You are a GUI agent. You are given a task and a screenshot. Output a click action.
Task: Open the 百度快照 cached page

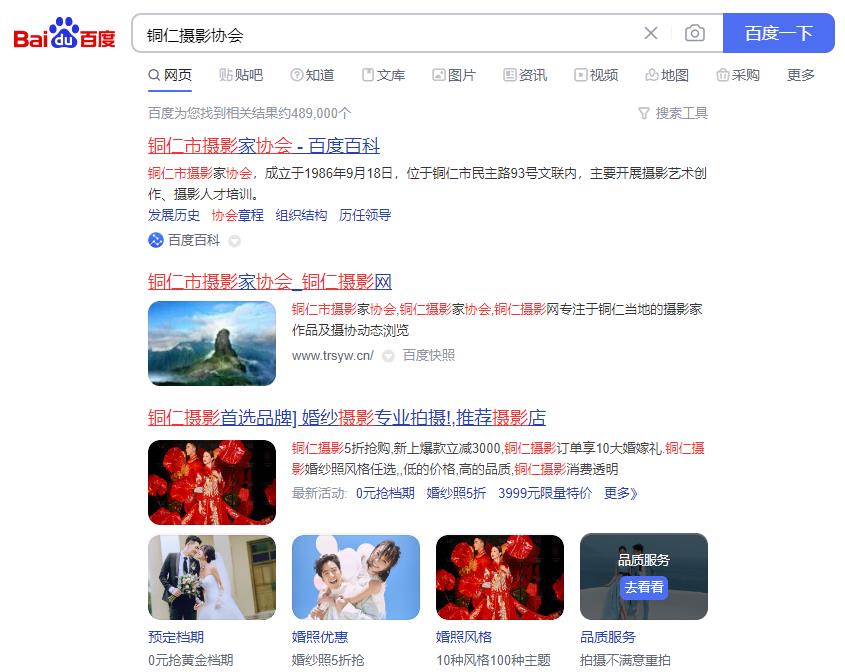point(428,355)
